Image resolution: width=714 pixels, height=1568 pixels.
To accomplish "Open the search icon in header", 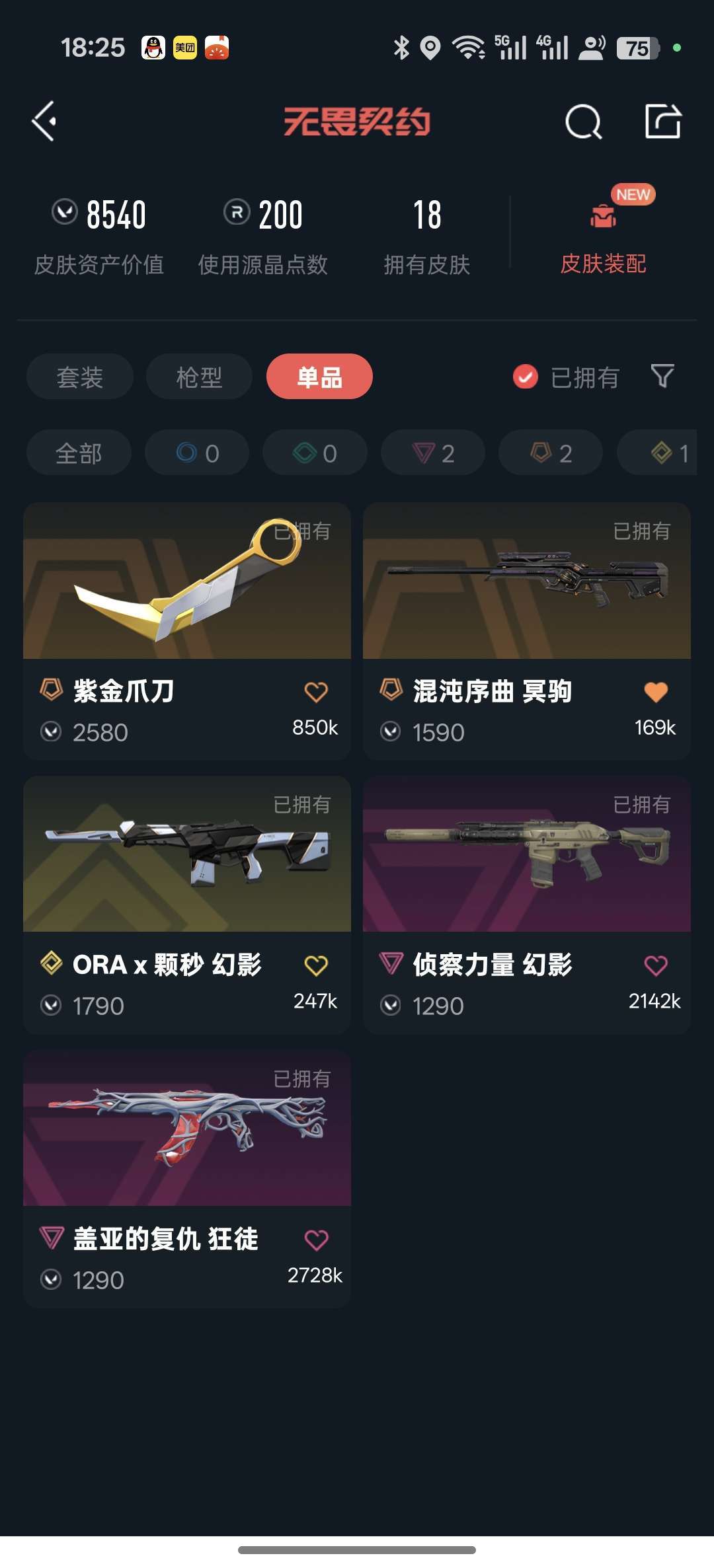I will 583,122.
